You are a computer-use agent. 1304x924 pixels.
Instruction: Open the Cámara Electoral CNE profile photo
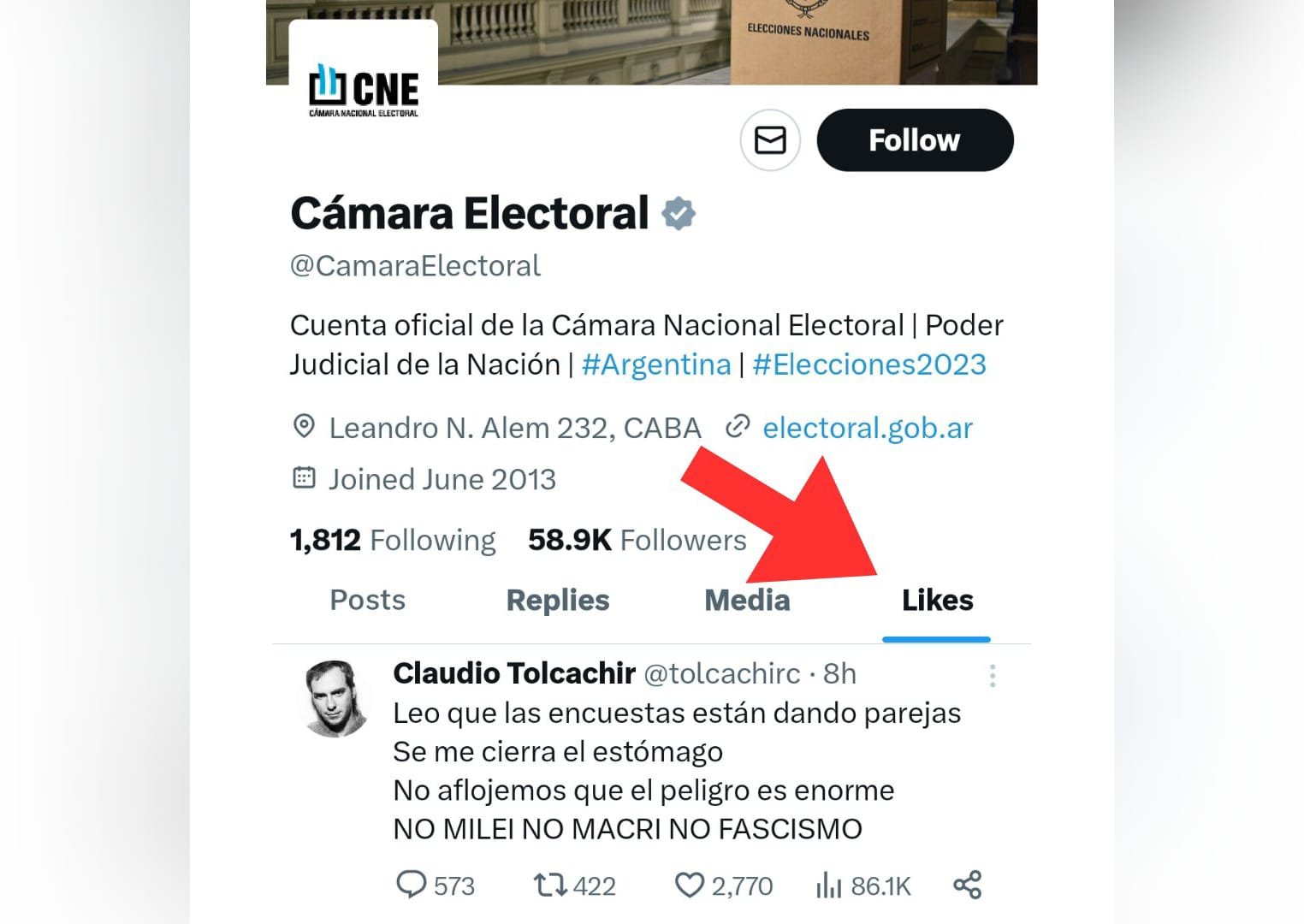[x=364, y=90]
